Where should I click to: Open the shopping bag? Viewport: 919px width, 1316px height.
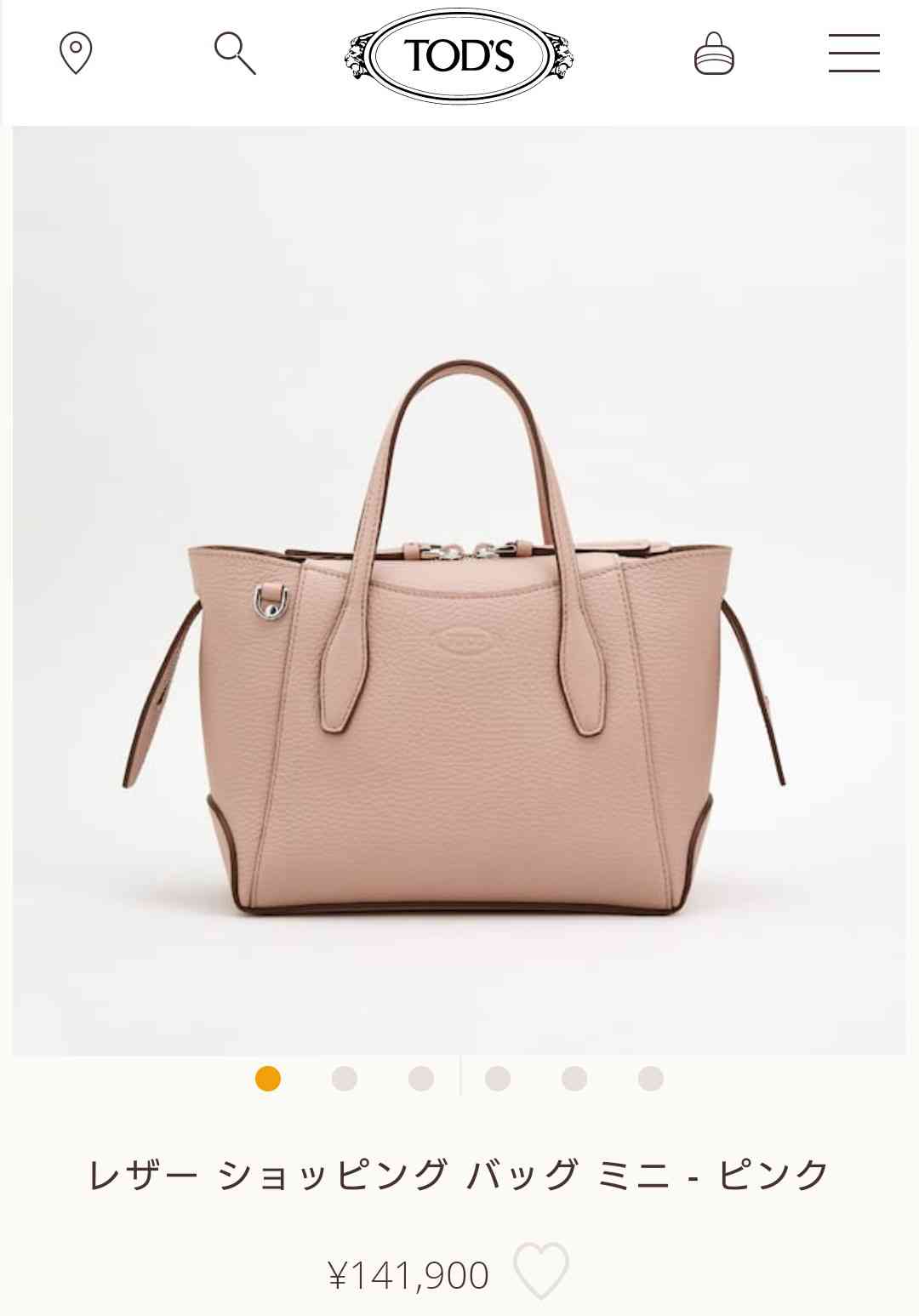click(714, 54)
